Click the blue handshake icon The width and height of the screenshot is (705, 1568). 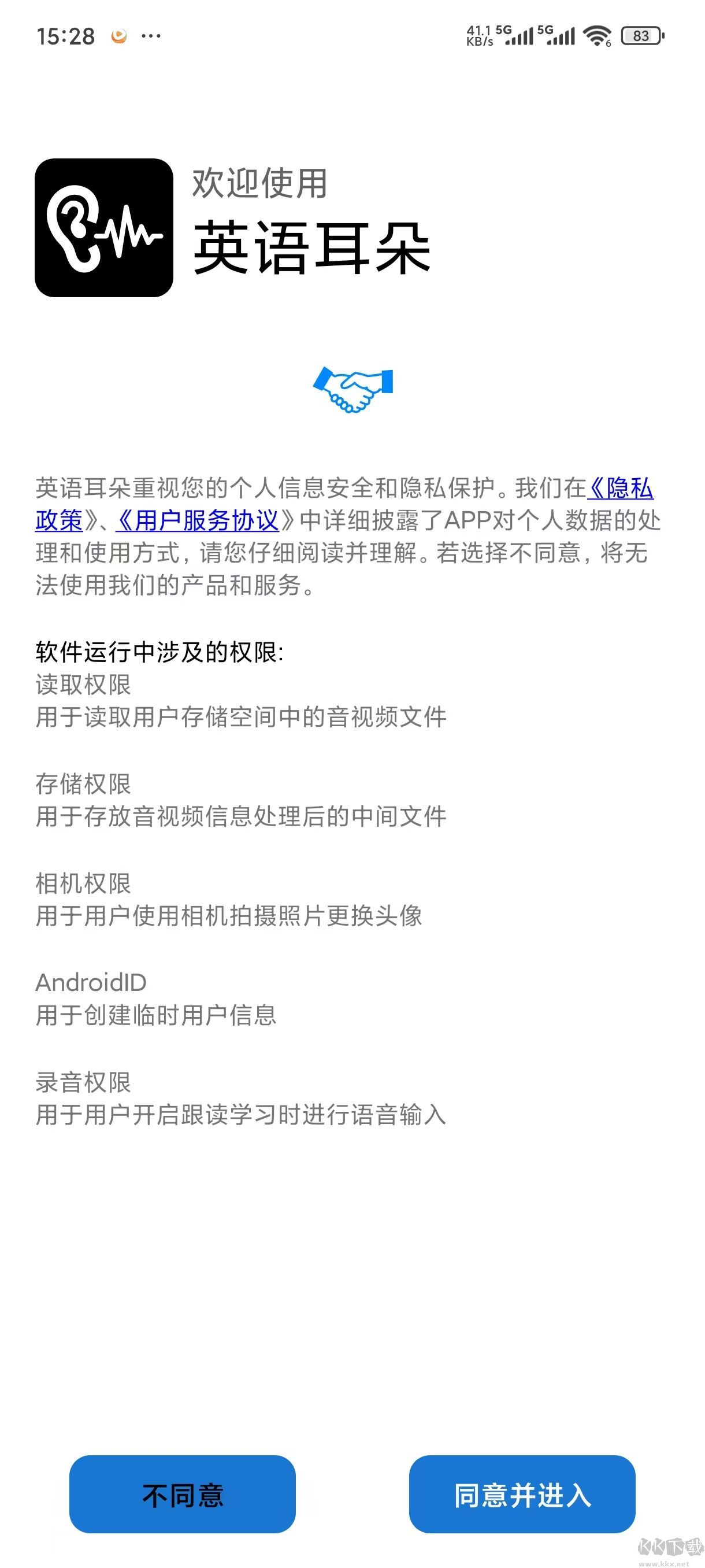click(x=353, y=390)
